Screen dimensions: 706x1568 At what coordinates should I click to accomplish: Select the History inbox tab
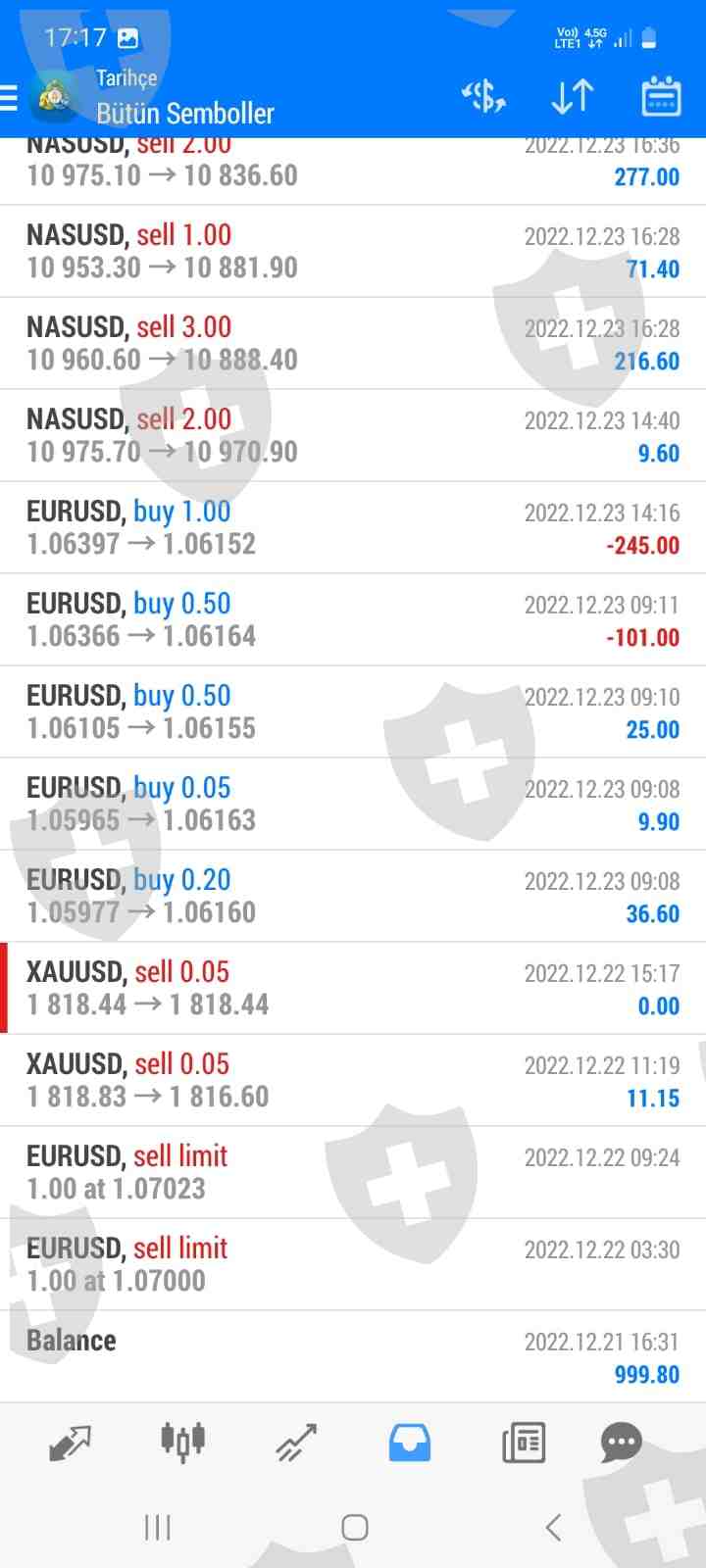(x=410, y=1443)
